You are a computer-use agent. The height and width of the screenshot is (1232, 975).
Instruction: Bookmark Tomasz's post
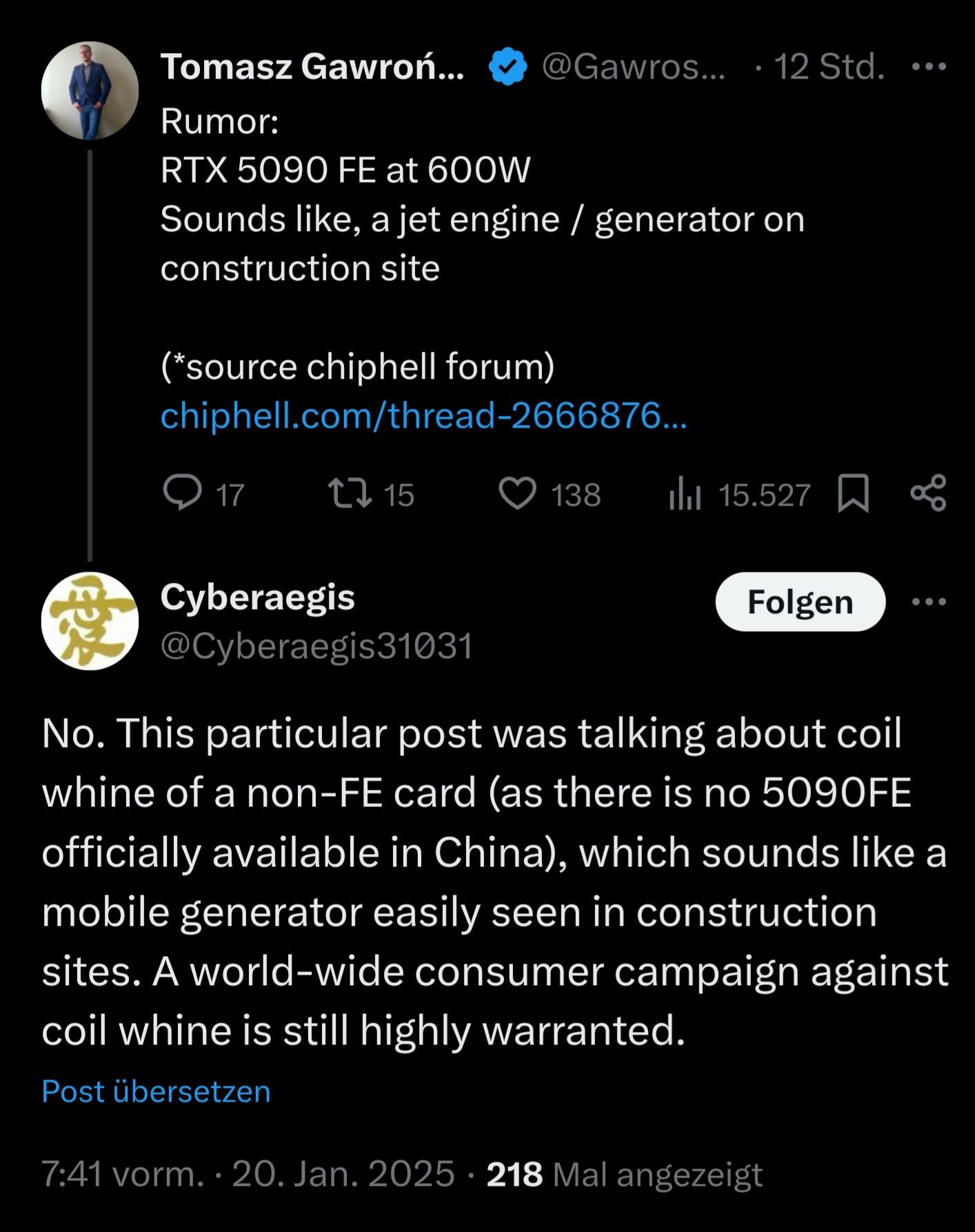coord(852,494)
